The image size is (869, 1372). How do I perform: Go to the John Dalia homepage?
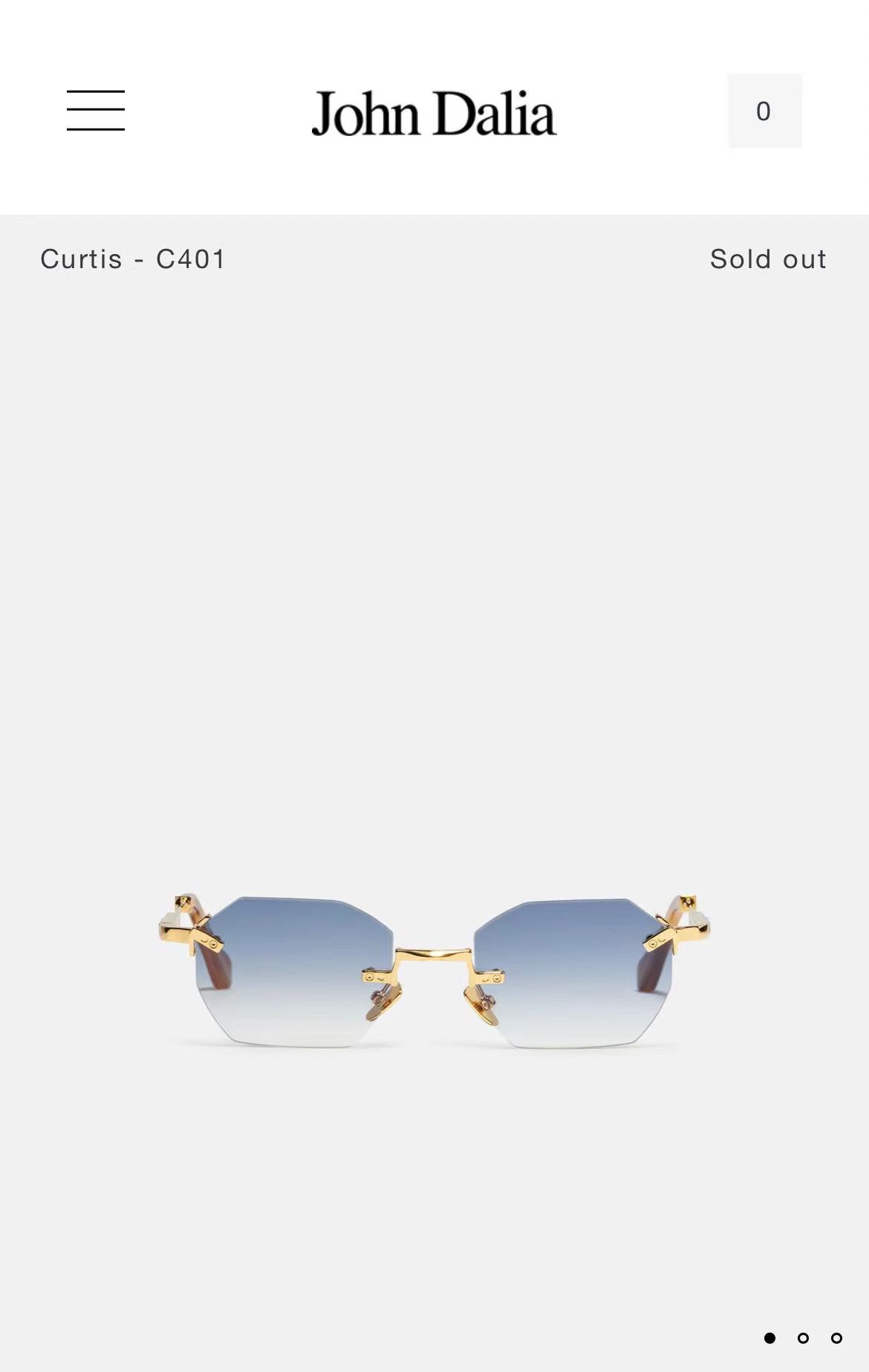434,113
